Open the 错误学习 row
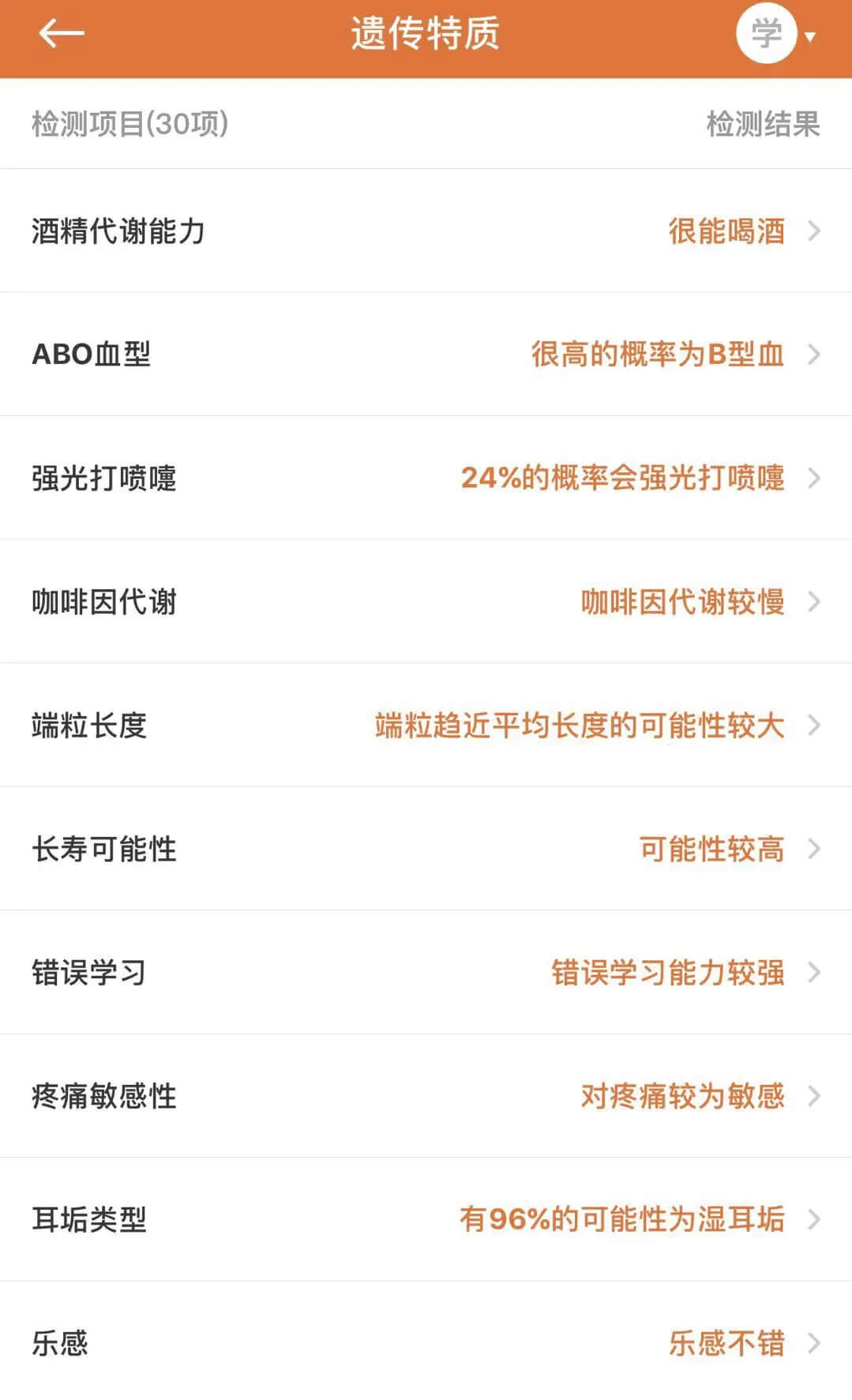This screenshot has height=1400, width=852. [426, 972]
